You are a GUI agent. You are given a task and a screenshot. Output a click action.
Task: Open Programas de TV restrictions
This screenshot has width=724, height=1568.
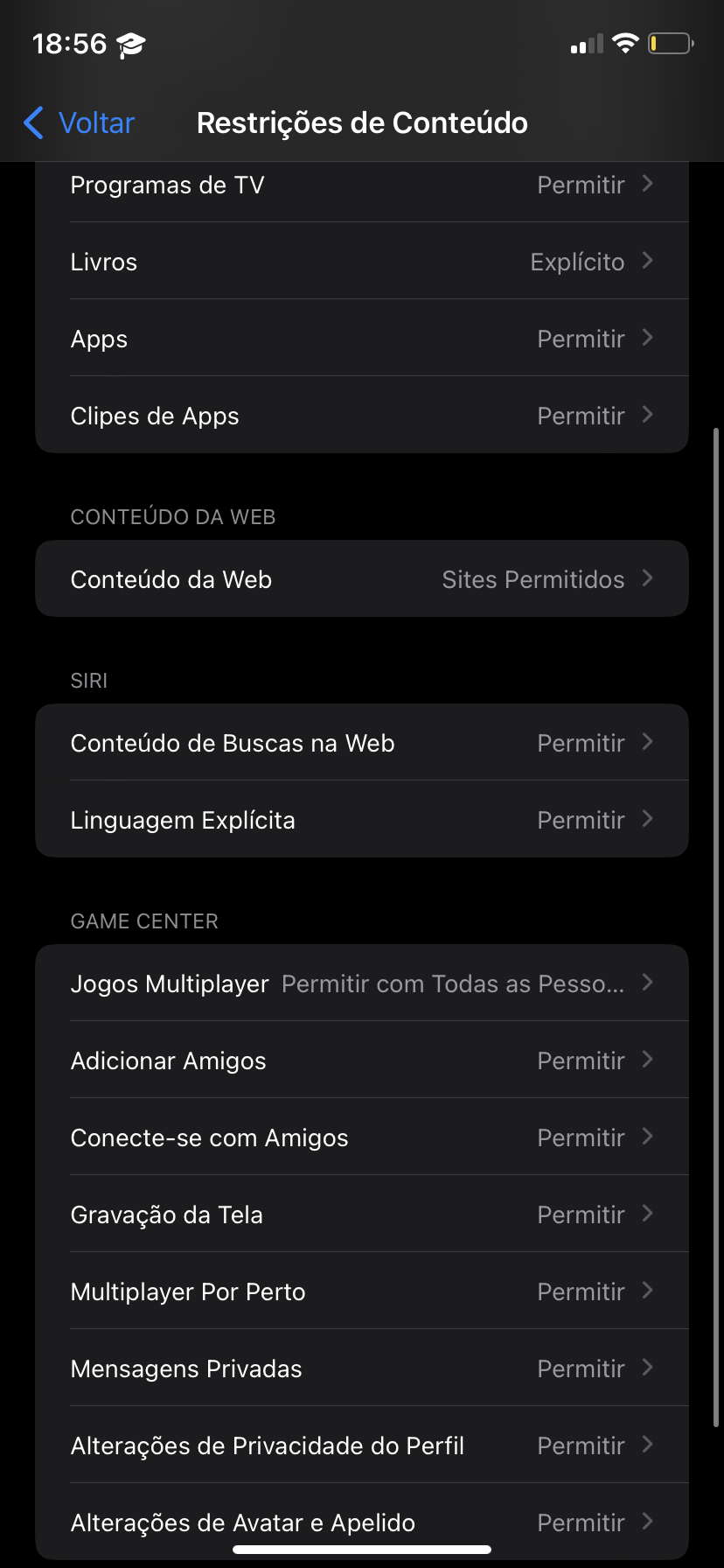coord(362,185)
